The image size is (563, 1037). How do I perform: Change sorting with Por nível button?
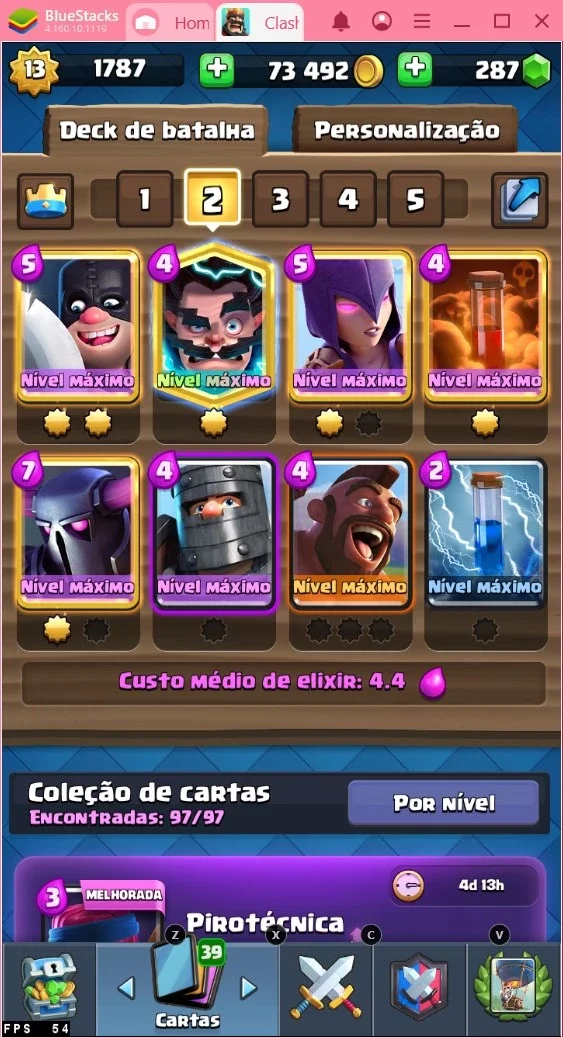(x=443, y=803)
